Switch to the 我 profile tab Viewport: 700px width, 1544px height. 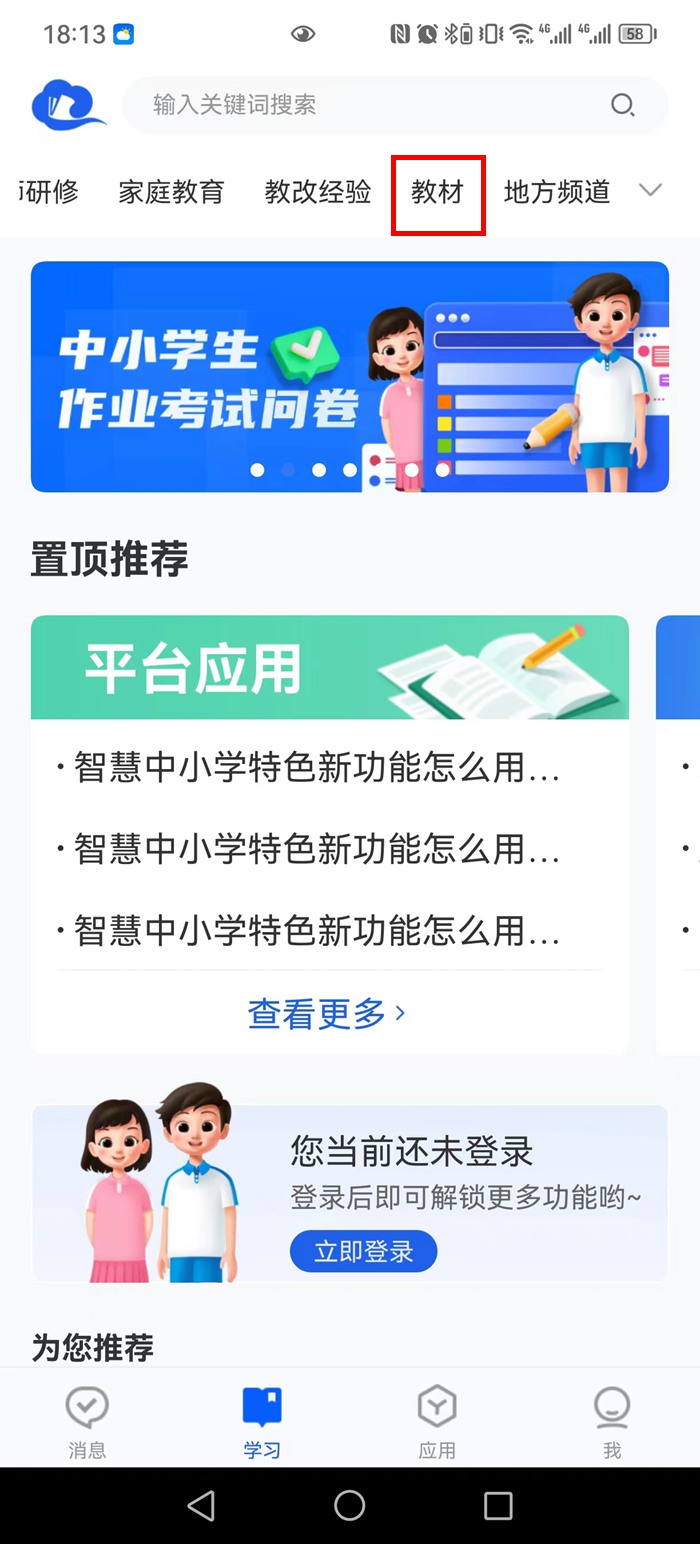(612, 1421)
